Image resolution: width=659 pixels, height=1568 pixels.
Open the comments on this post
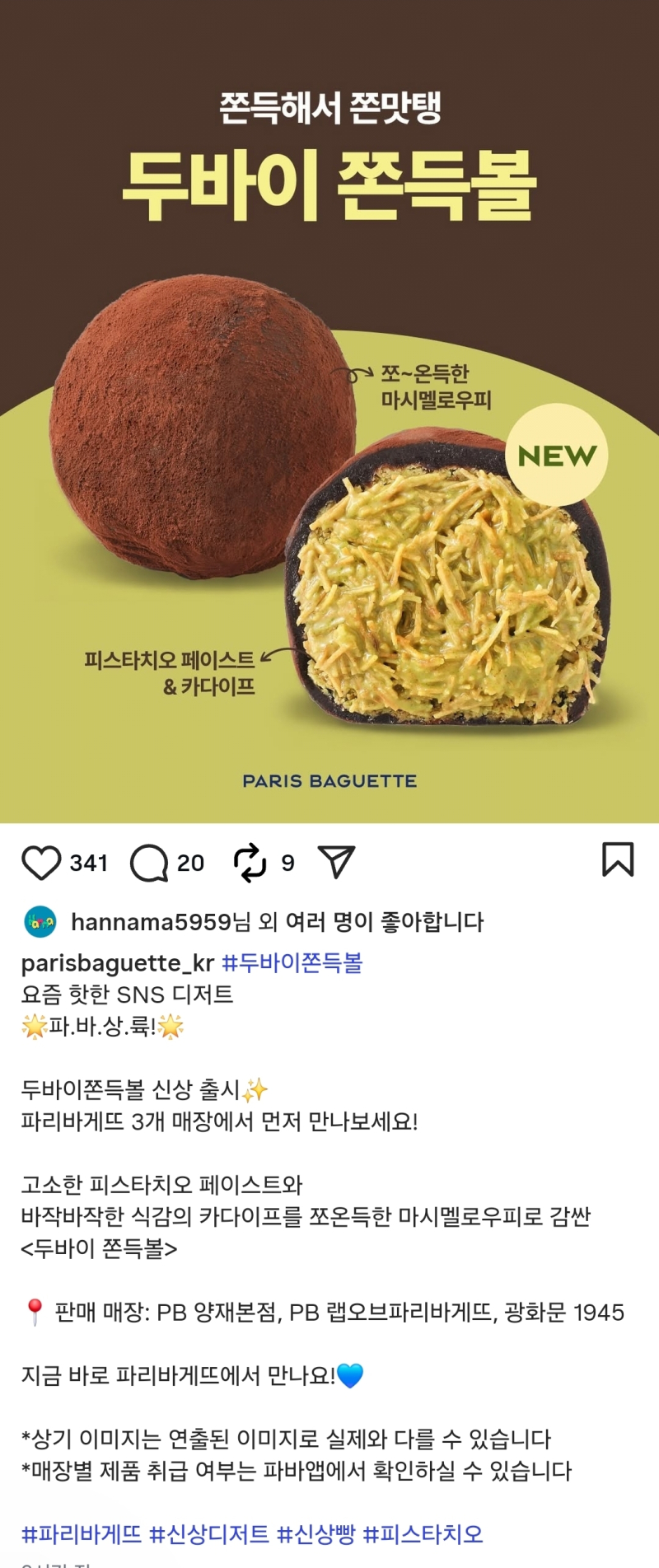[x=149, y=863]
